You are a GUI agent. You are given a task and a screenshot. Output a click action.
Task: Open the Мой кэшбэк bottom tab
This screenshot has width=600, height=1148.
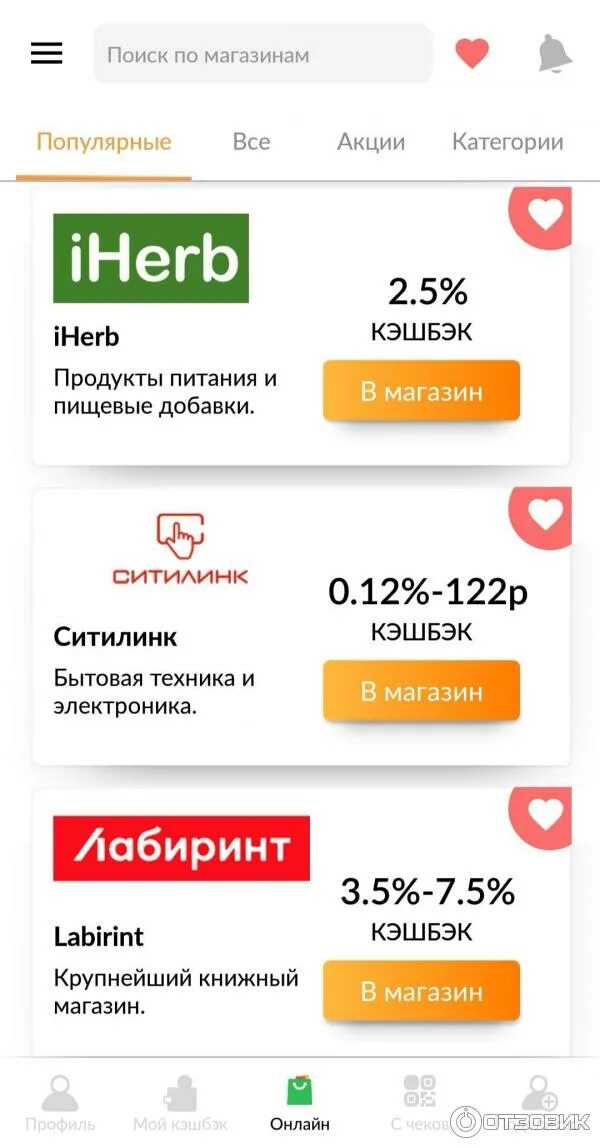tap(180, 1103)
